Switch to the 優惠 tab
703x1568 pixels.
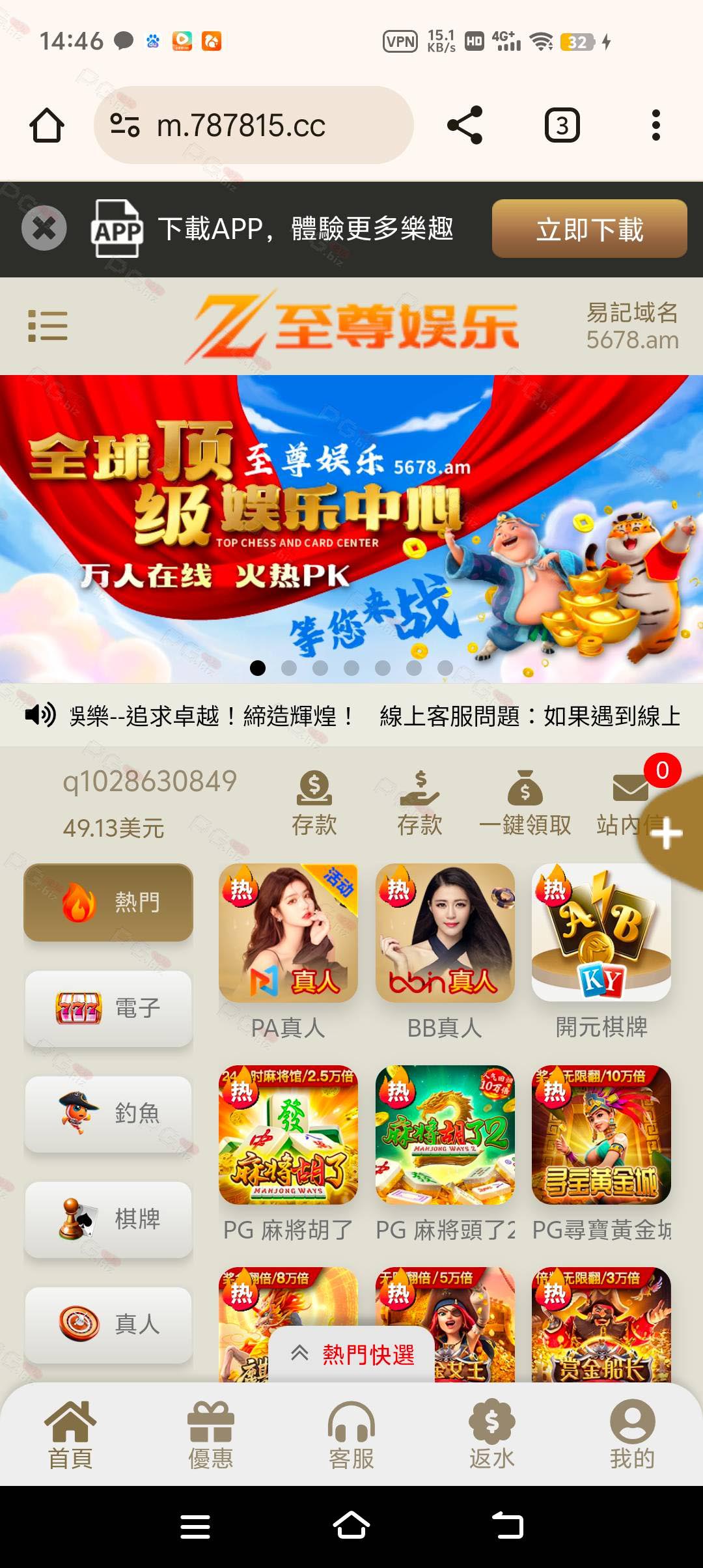pyautogui.click(x=210, y=1435)
